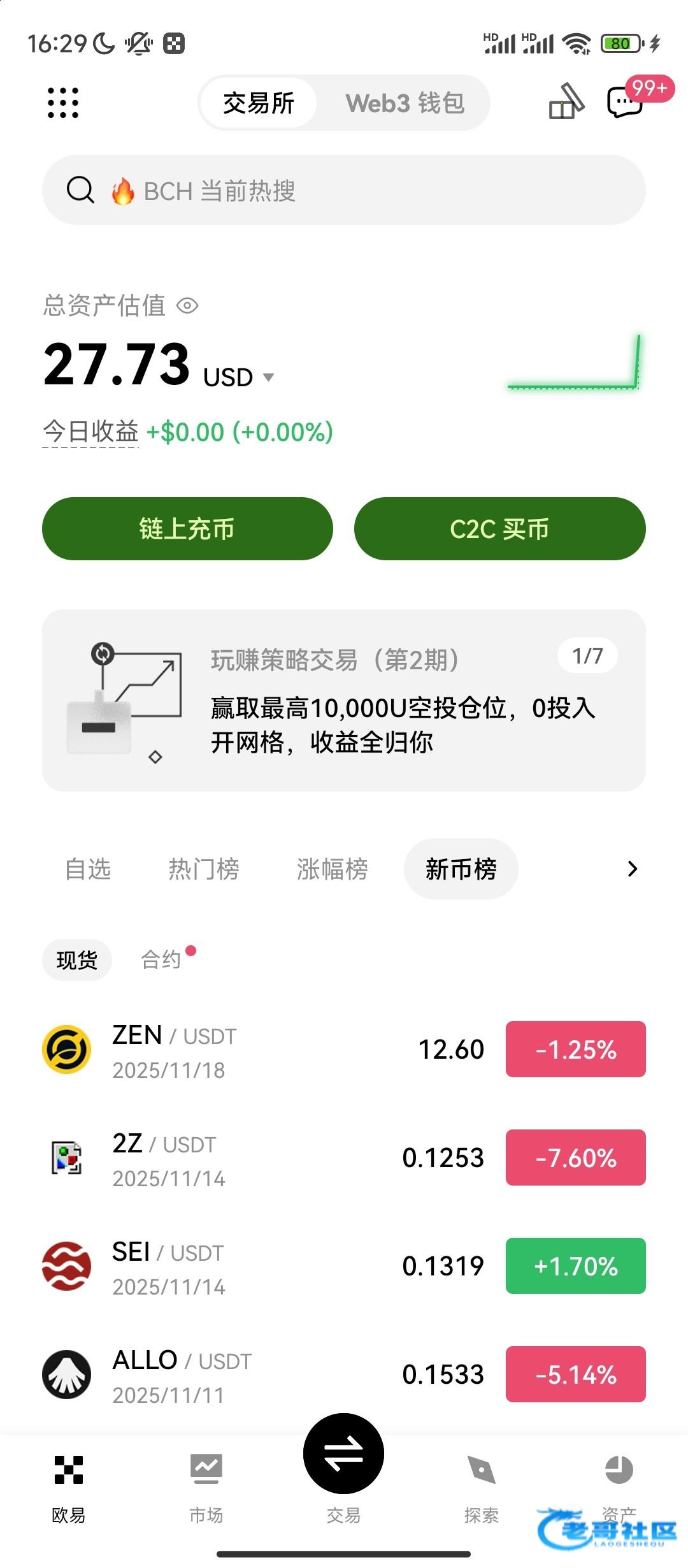Hide total asset value with eye icon

187,306
